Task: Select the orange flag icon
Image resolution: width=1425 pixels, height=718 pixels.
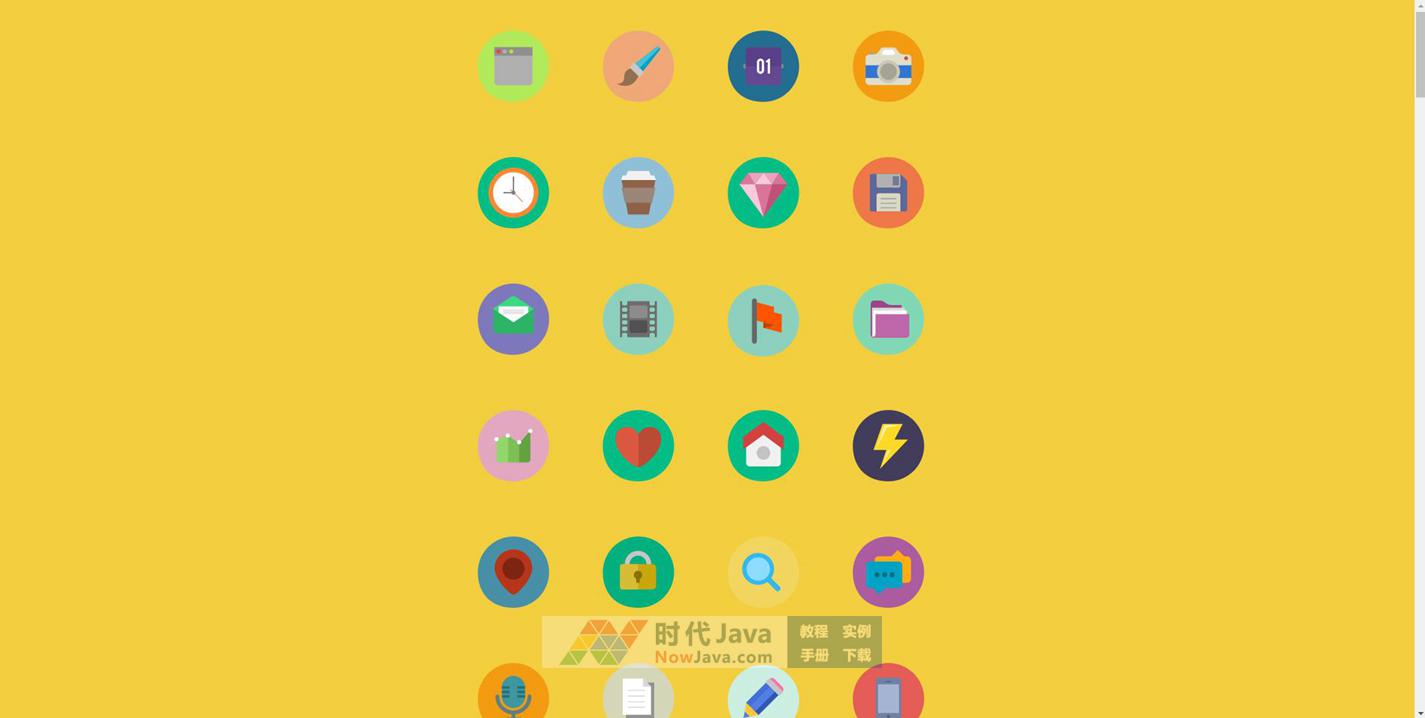Action: point(763,319)
